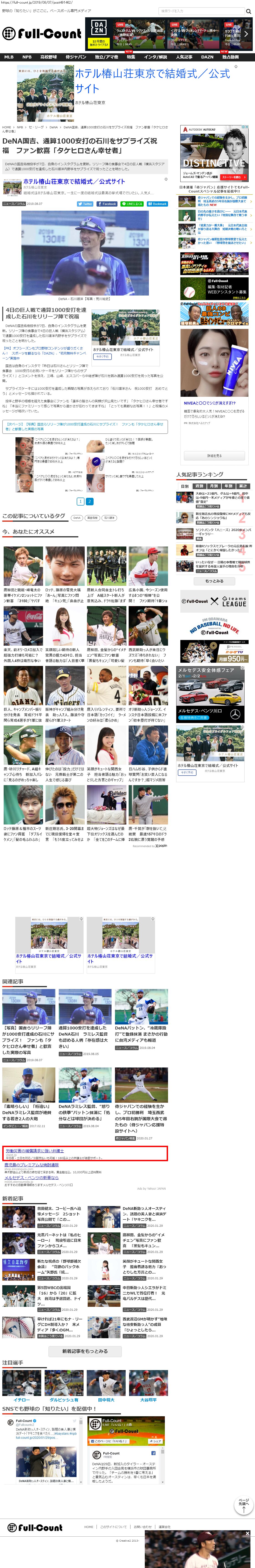Go to the 人気記事 tab
Viewport: 255px width, 1568px height.
(x=184, y=57)
